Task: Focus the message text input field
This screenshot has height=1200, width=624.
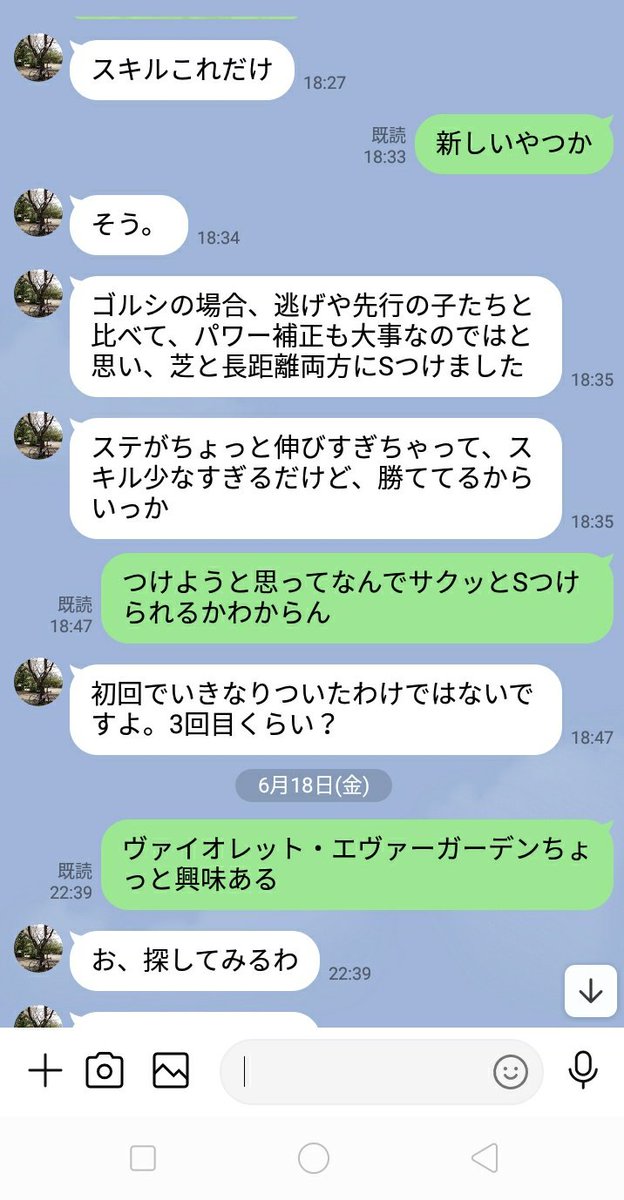Action: click(x=360, y=1072)
